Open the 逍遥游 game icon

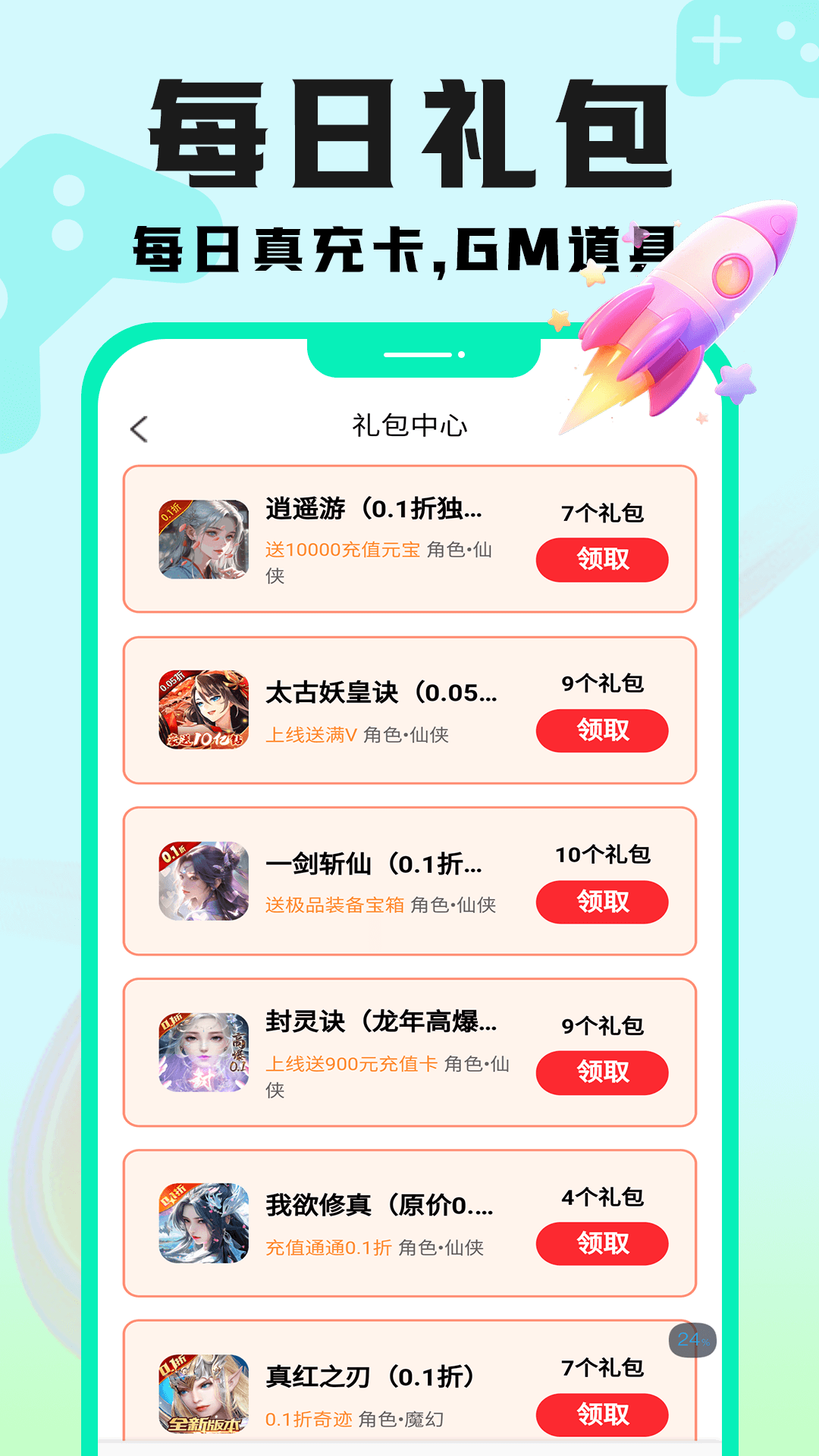pos(201,536)
